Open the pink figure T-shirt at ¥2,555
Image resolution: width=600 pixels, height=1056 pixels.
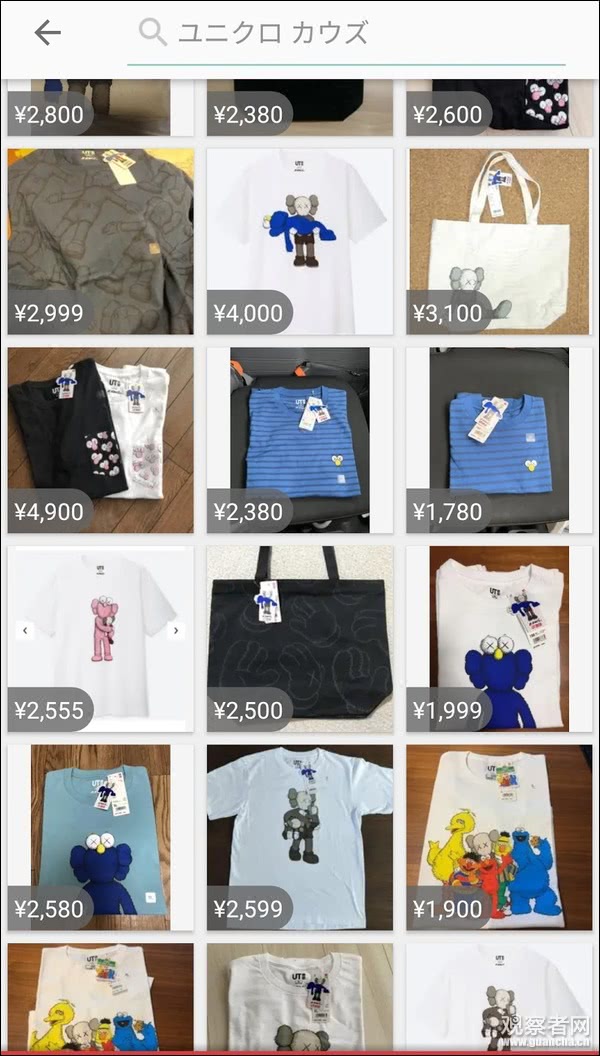tap(100, 638)
